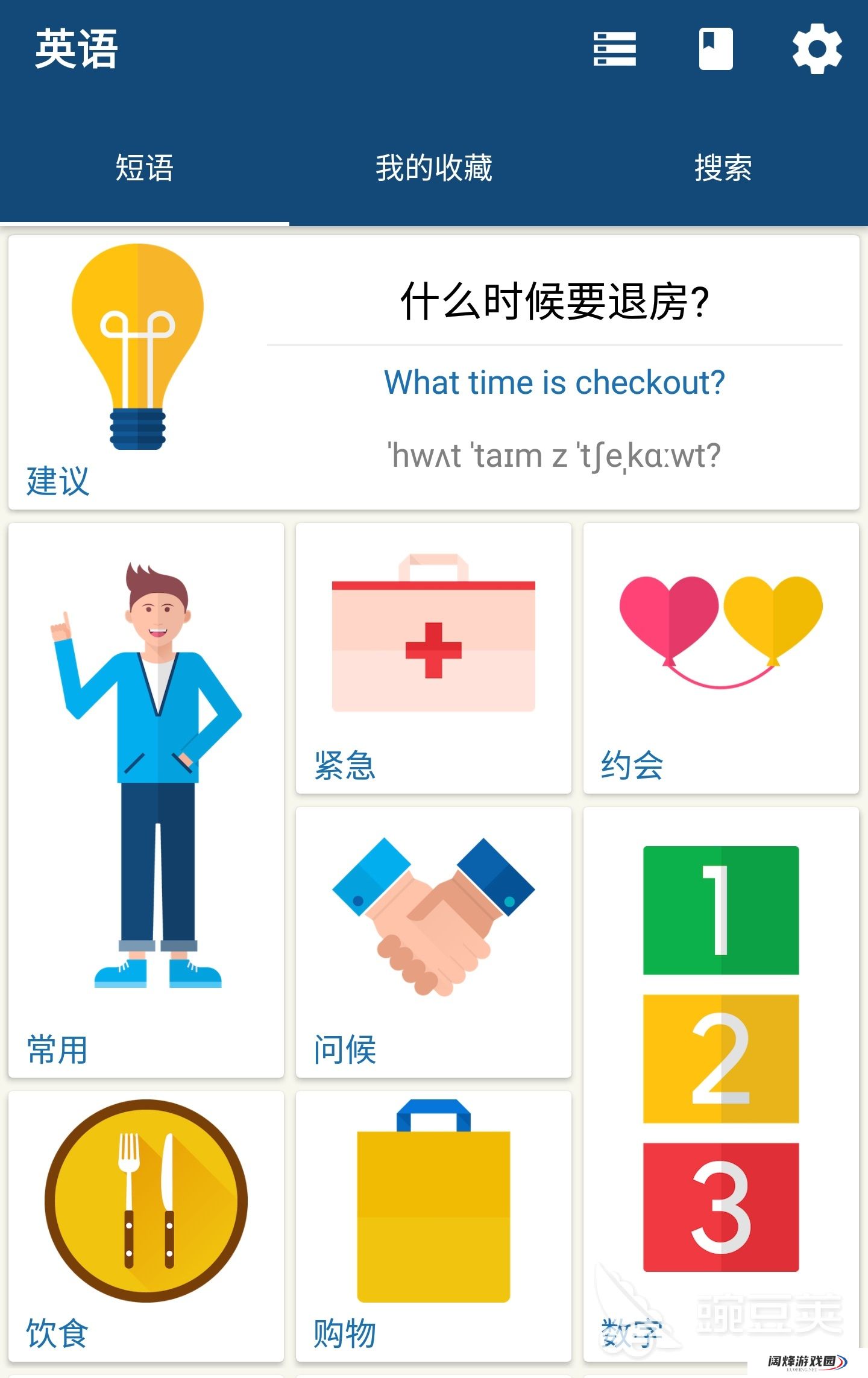The image size is (868, 1378).
Task: Open the bookmark icon in the top bar
Action: [x=716, y=49]
